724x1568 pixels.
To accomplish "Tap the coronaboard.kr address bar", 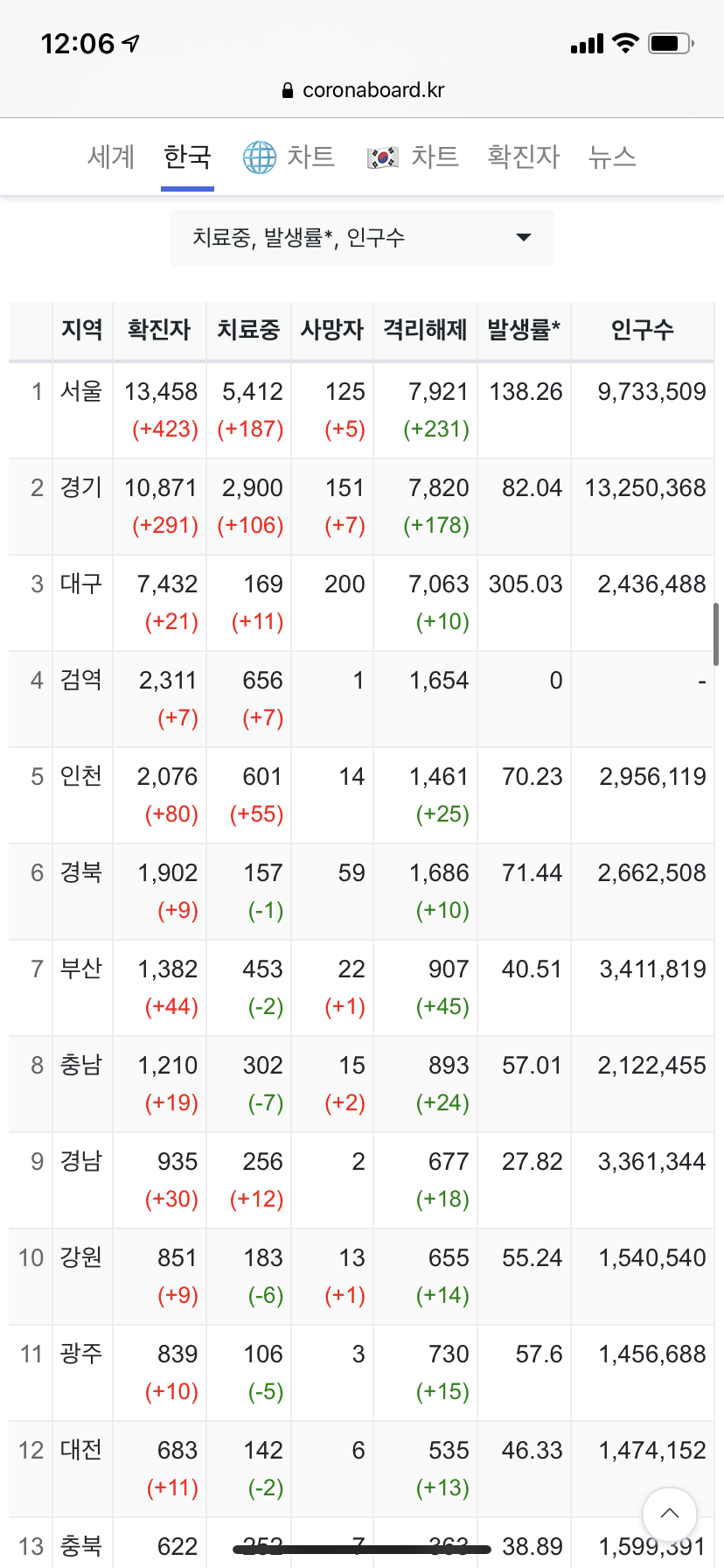I will click(362, 90).
